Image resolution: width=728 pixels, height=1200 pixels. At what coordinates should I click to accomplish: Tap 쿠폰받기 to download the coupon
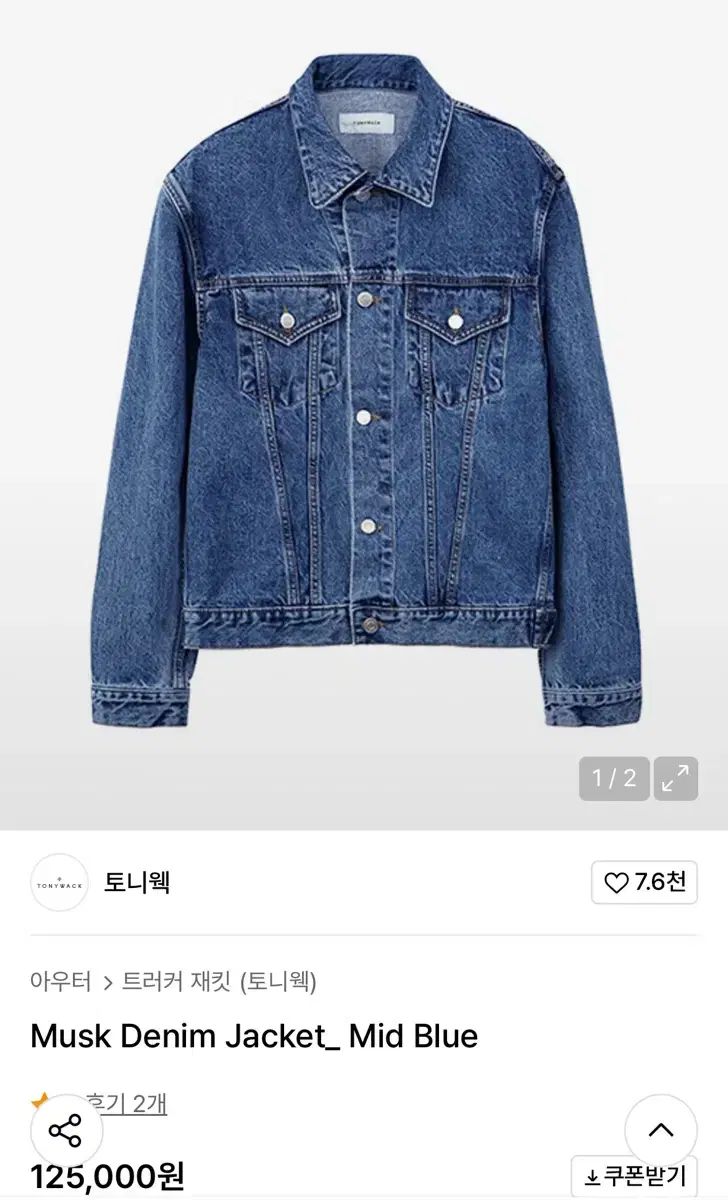(x=635, y=1176)
